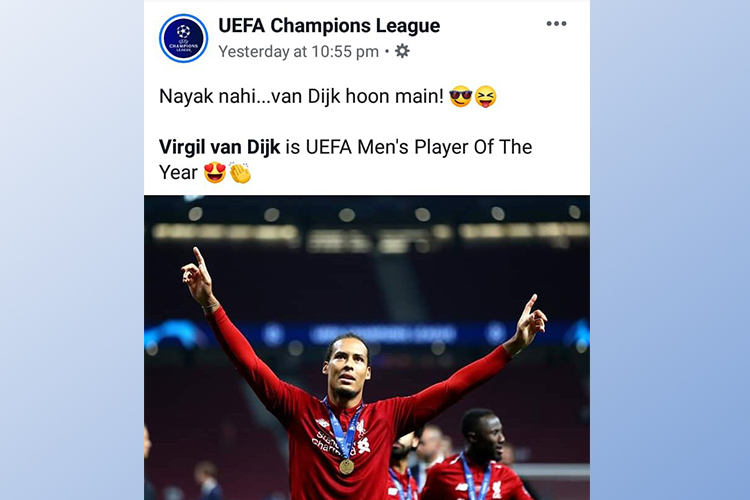Image resolution: width=750 pixels, height=500 pixels.
Task: Open the tagged Virgil van Dijk link
Action: (220, 147)
